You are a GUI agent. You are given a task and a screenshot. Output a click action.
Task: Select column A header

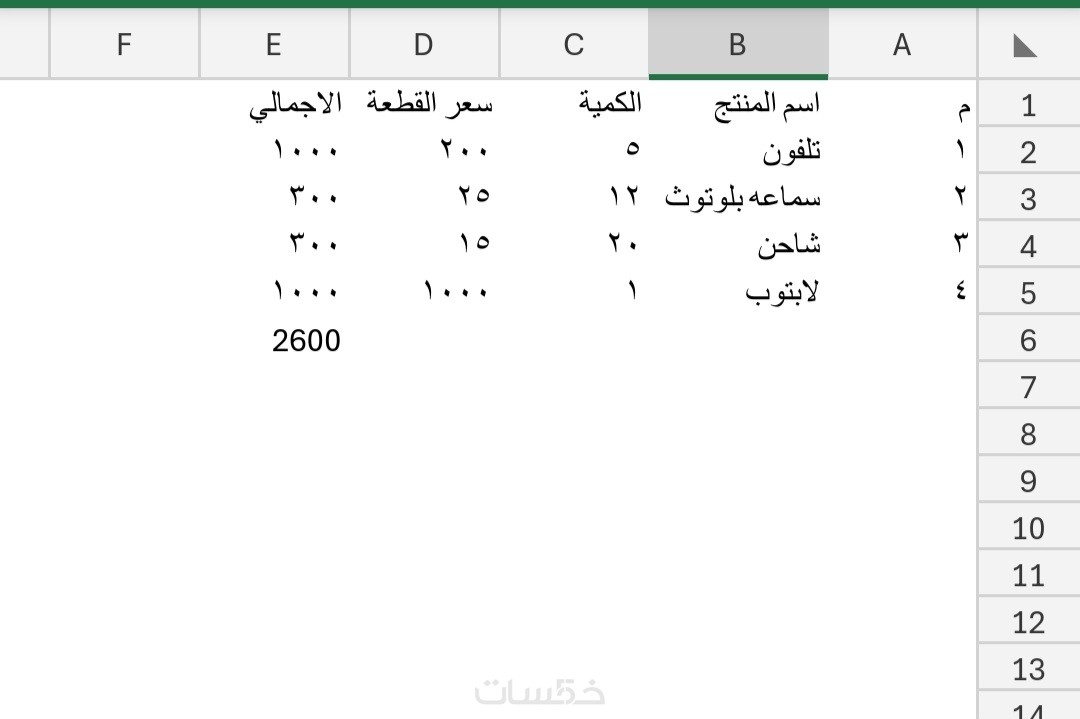click(x=902, y=44)
